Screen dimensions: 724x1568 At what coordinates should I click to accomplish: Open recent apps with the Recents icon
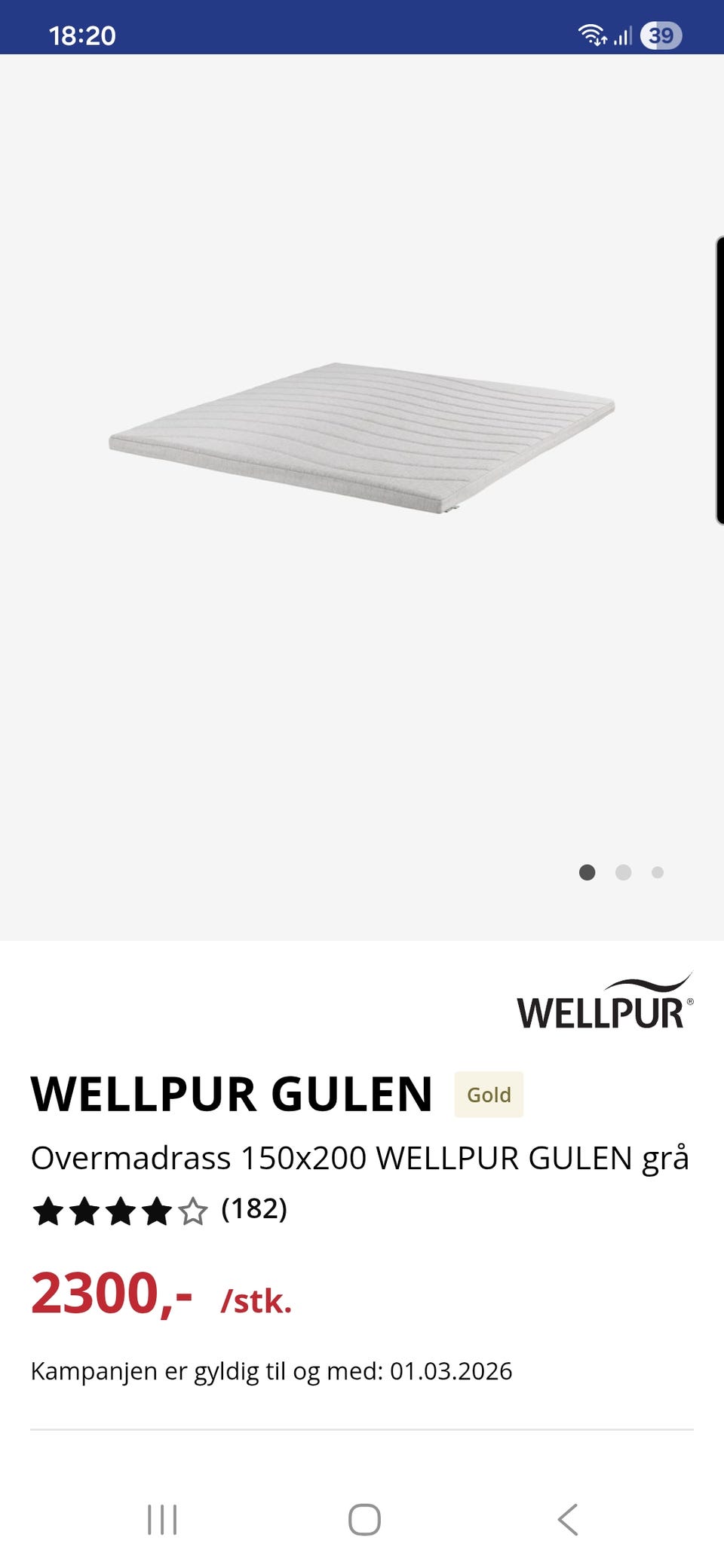tap(163, 1520)
